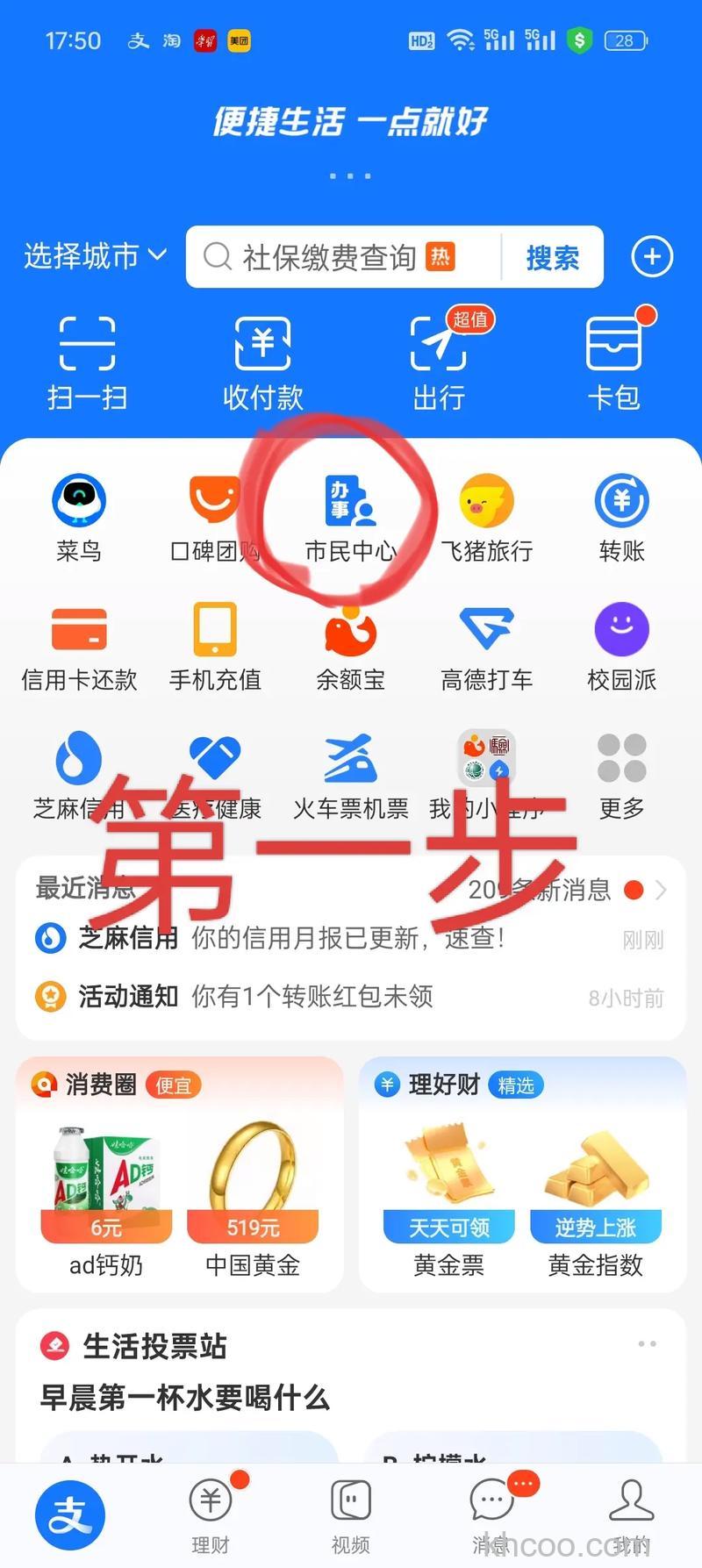Switch to the 理财 tab
Viewport: 702px width, 1568px height.
[x=211, y=1514]
